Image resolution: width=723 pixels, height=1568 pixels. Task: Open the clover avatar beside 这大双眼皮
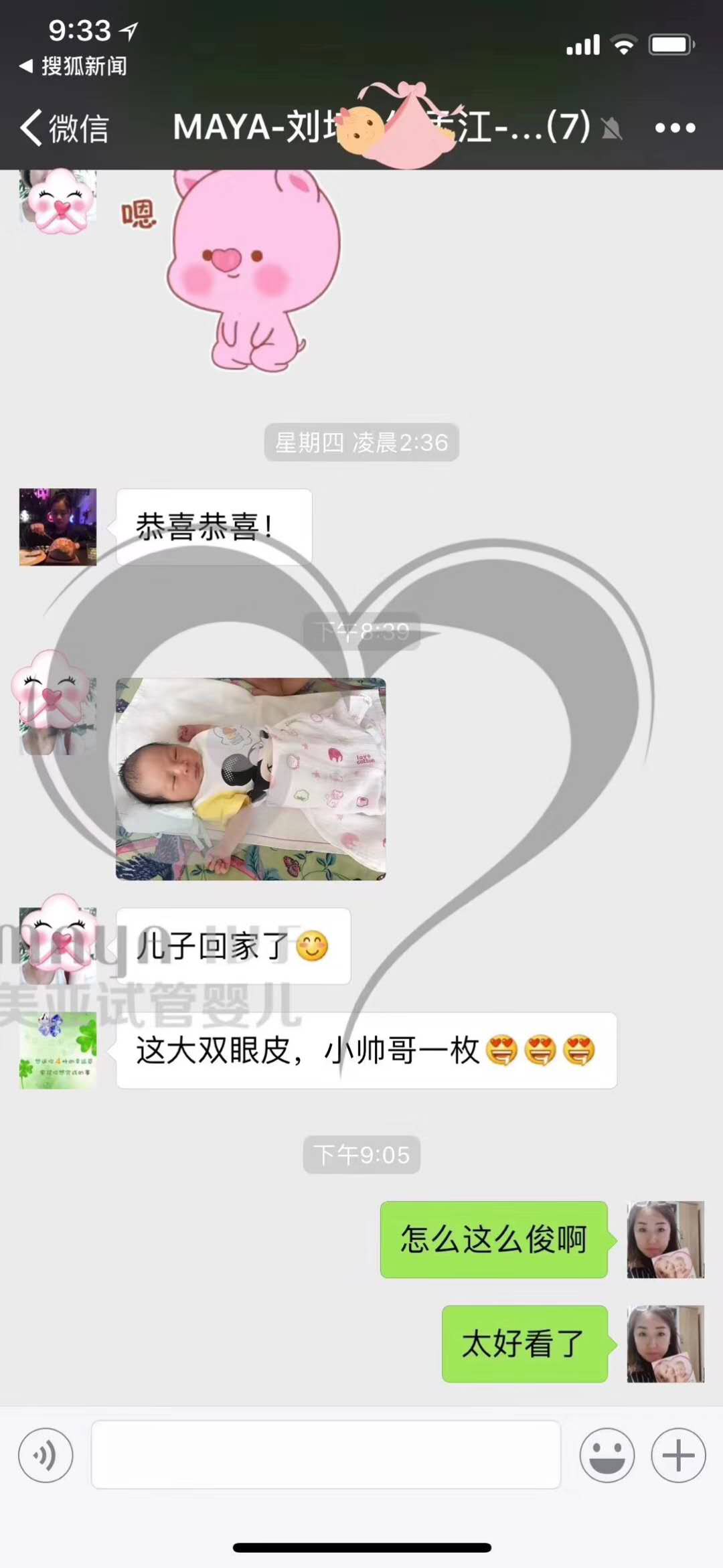(x=58, y=1050)
